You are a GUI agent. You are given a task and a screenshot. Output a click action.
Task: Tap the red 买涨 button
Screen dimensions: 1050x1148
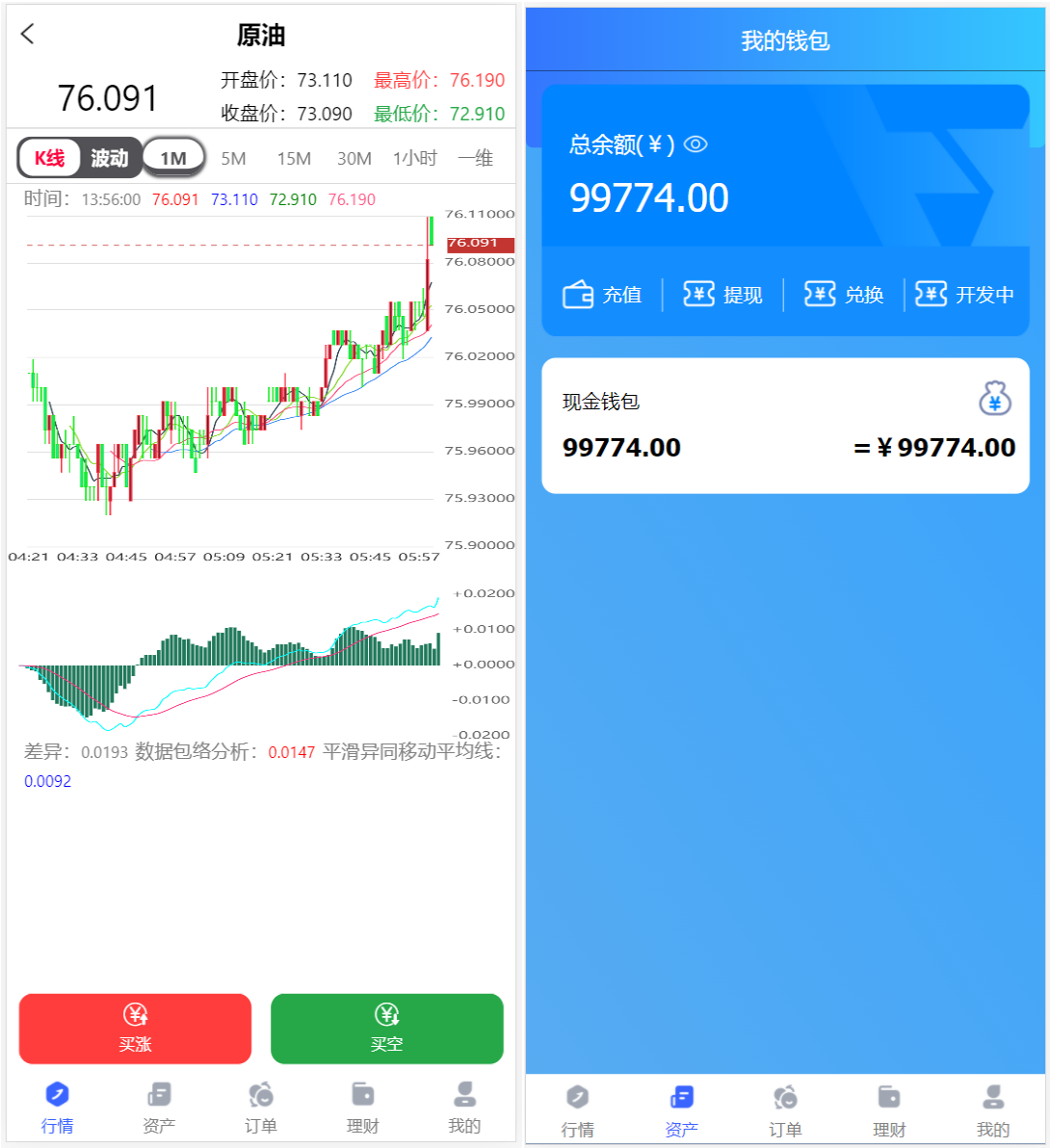[x=135, y=1029]
